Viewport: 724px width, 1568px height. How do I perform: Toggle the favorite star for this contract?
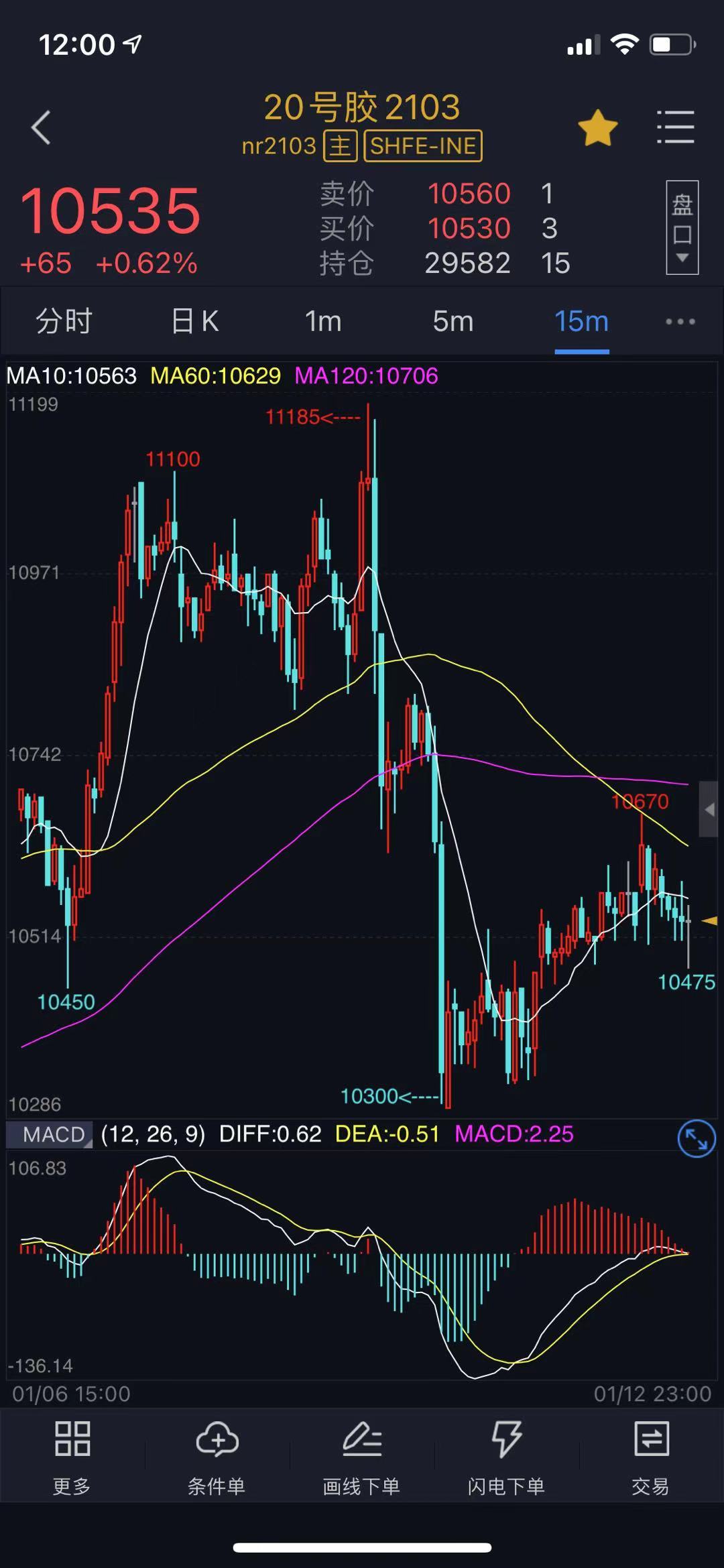(597, 127)
